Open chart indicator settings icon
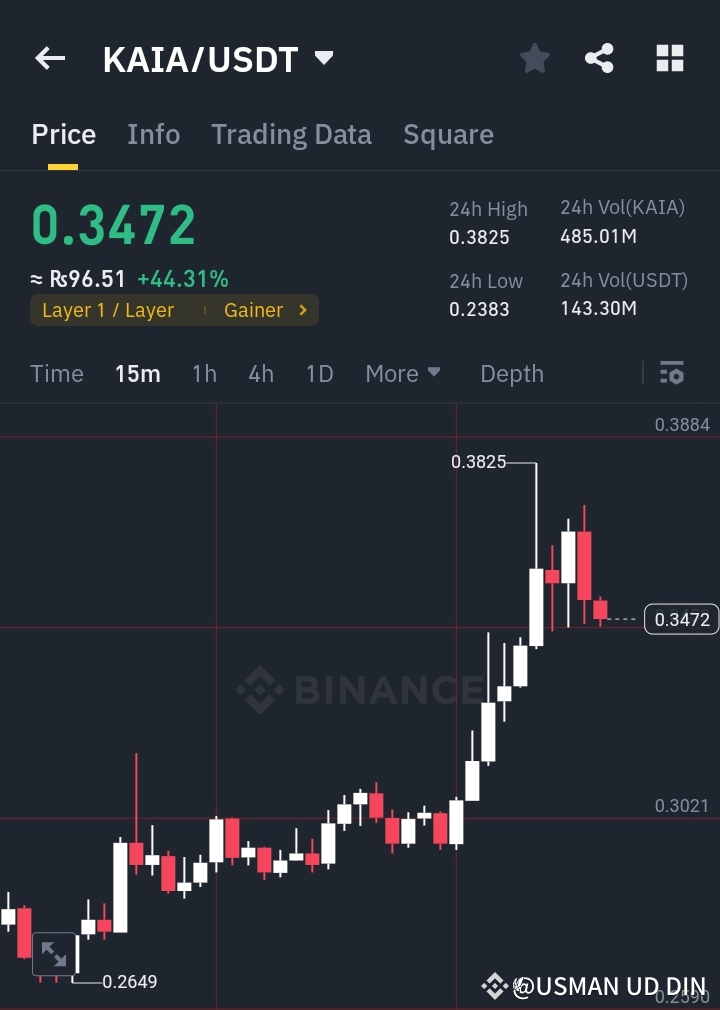Viewport: 720px width, 1010px height. [672, 373]
